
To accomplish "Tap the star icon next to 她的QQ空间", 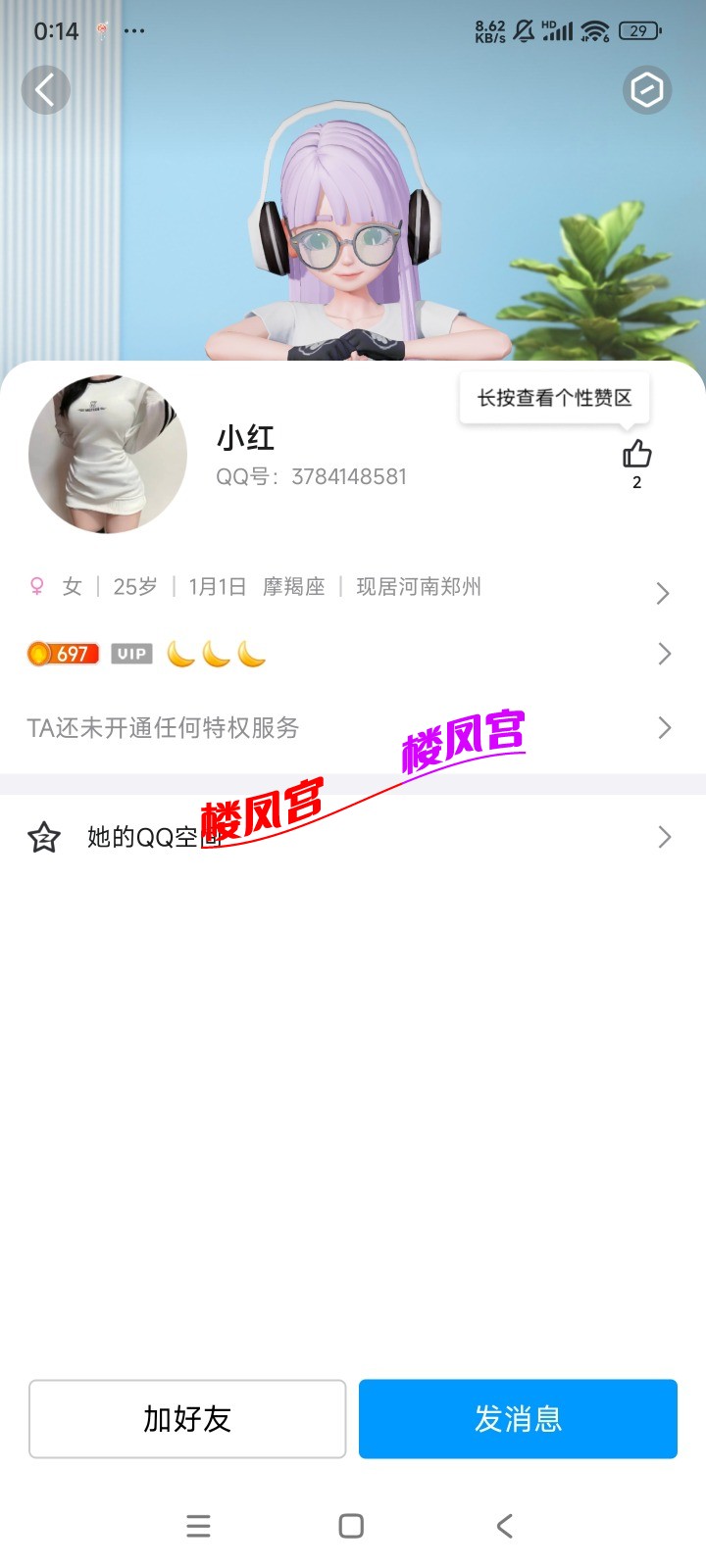I will tap(42, 838).
